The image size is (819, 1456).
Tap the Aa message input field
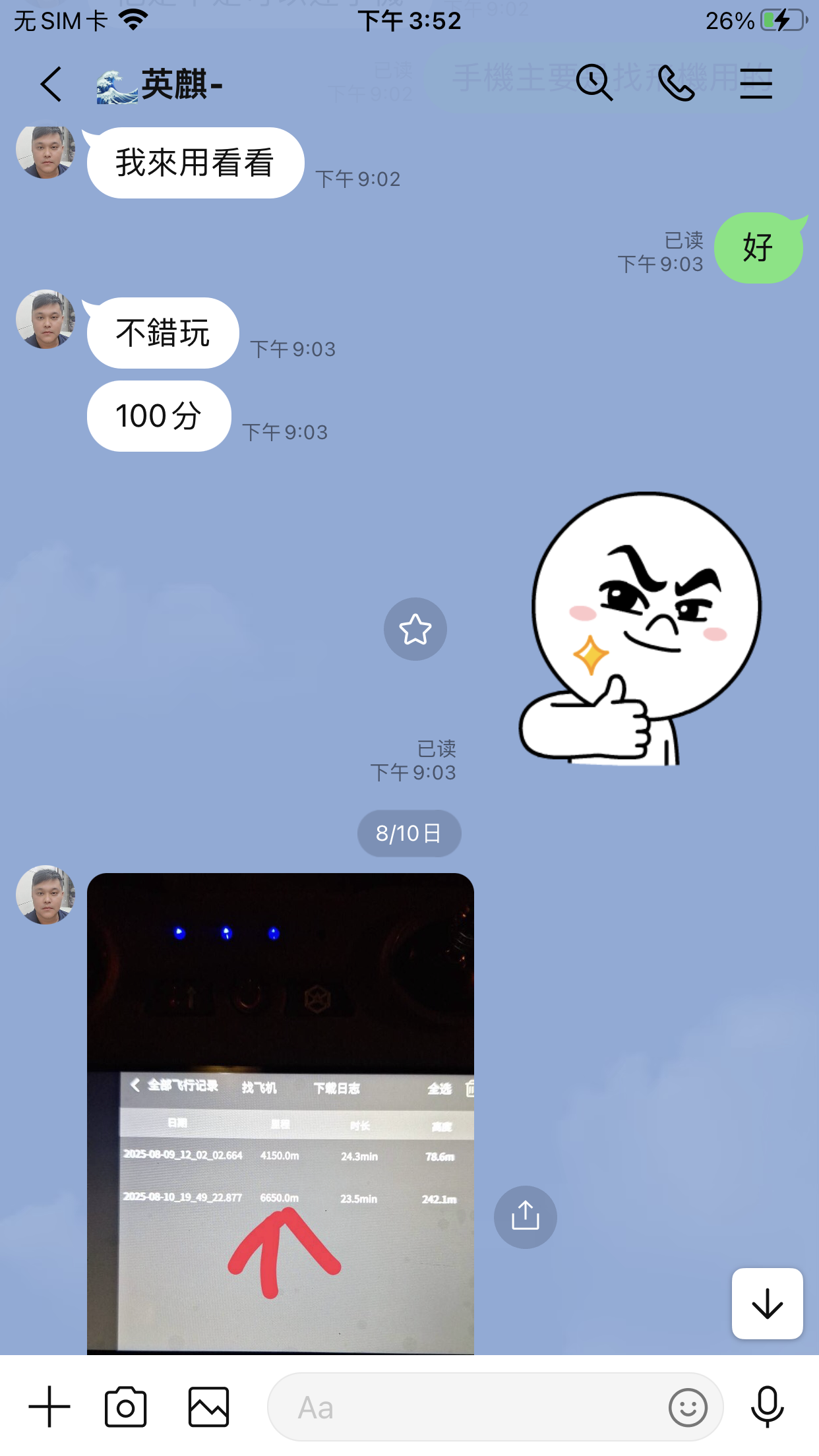(462, 1407)
